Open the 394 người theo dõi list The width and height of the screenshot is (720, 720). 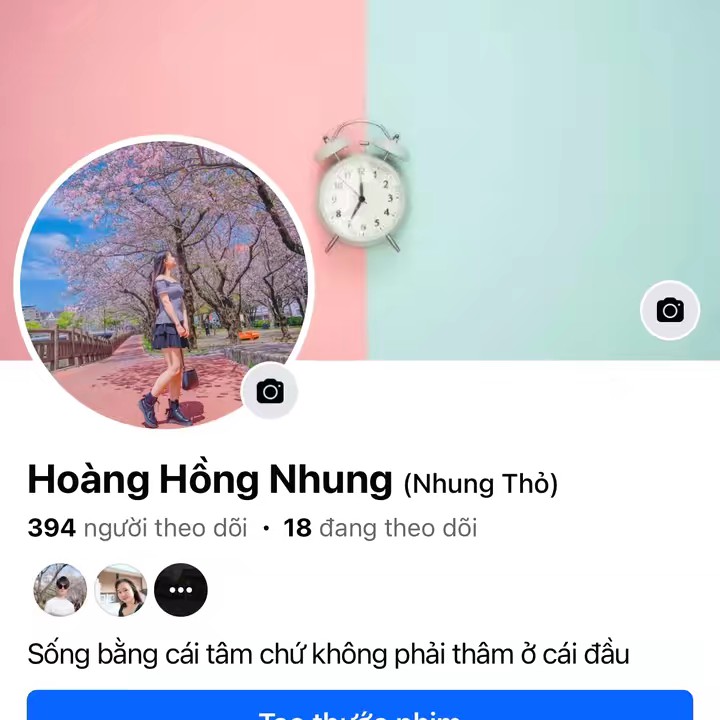point(137,528)
